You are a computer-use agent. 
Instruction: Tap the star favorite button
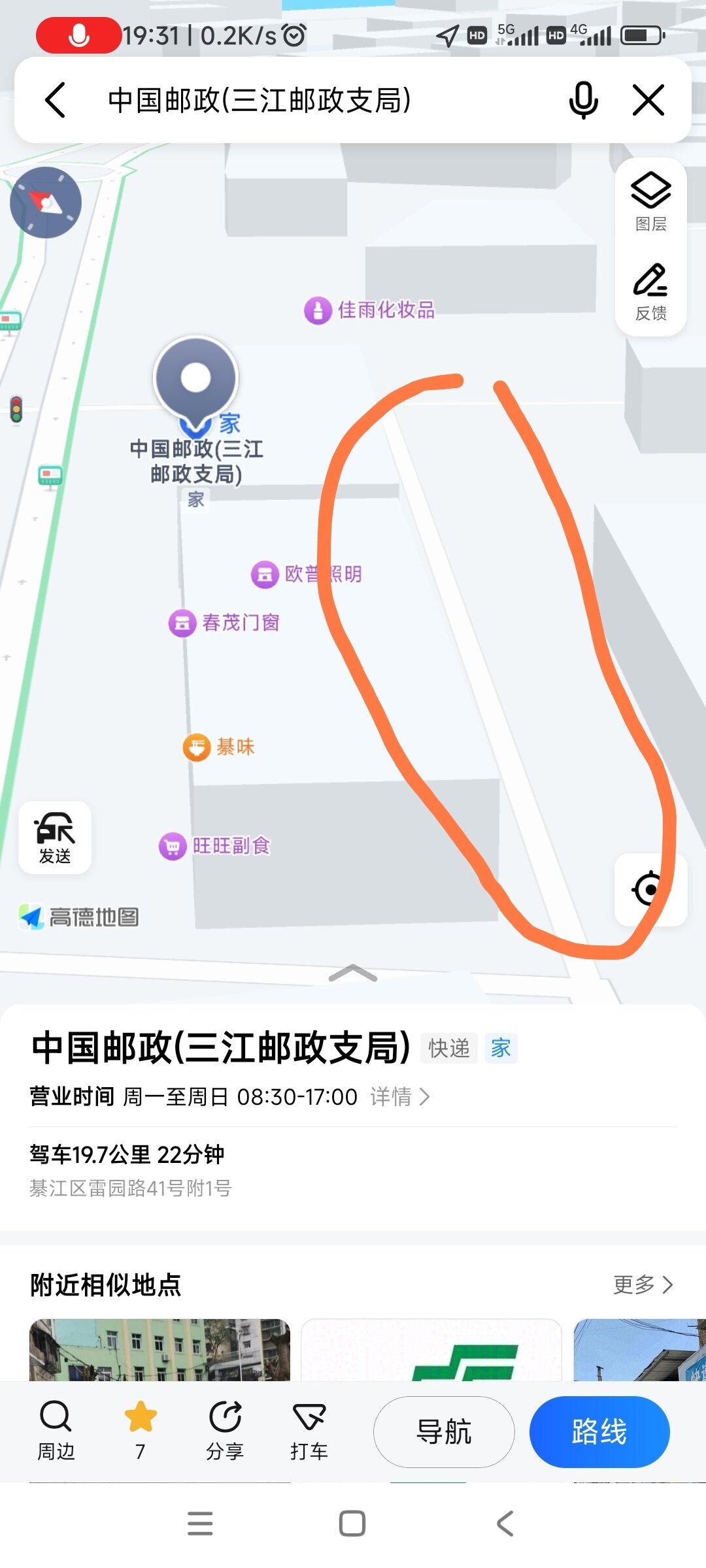coord(140,1431)
